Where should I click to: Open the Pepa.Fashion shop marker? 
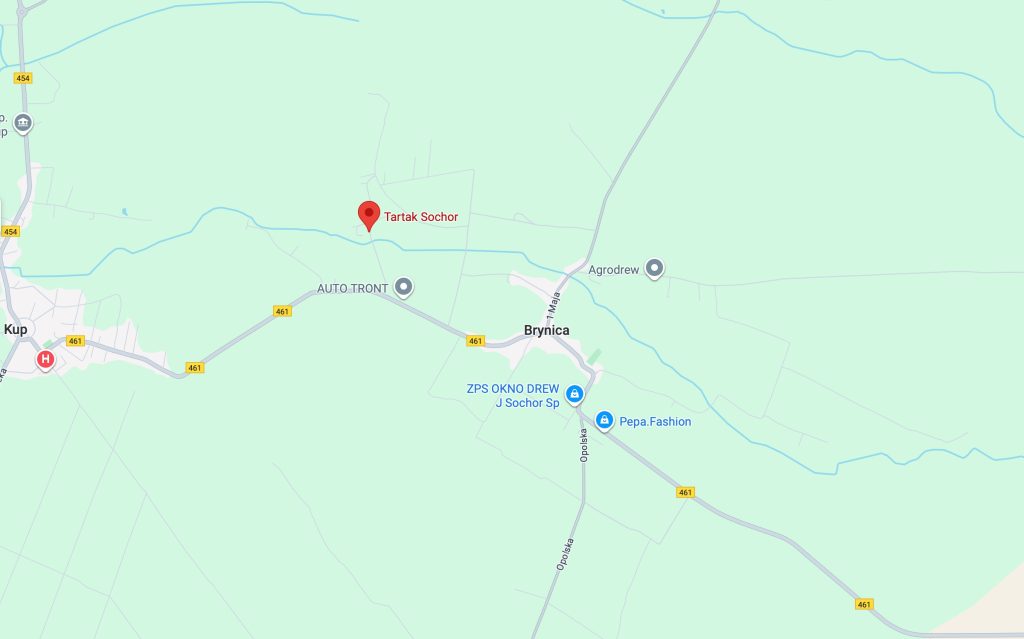coord(604,421)
